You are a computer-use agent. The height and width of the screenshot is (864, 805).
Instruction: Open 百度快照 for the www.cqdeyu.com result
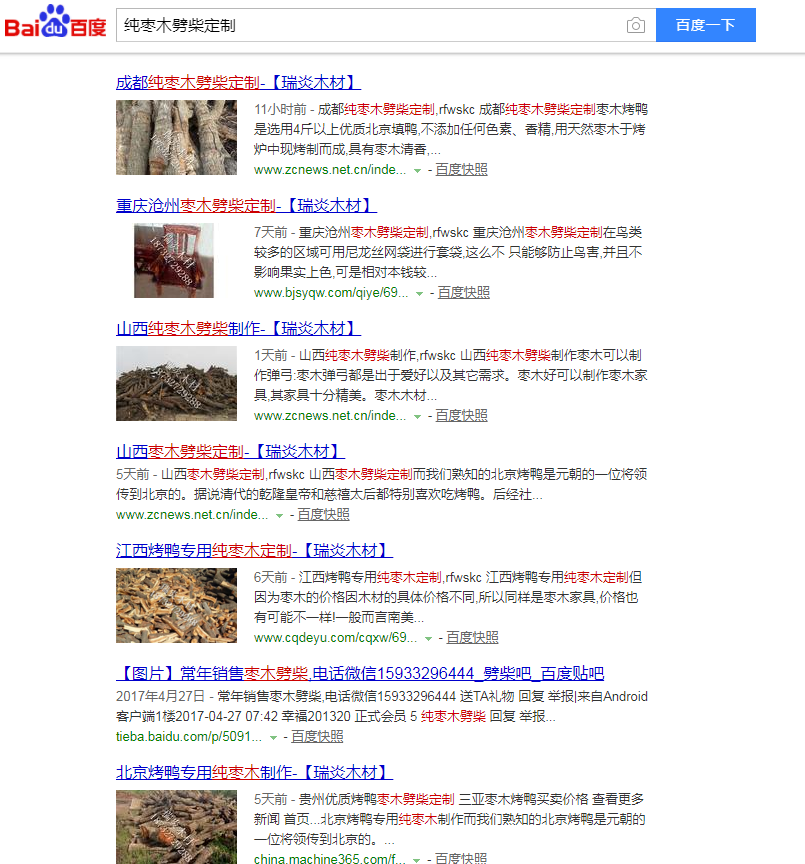click(472, 637)
